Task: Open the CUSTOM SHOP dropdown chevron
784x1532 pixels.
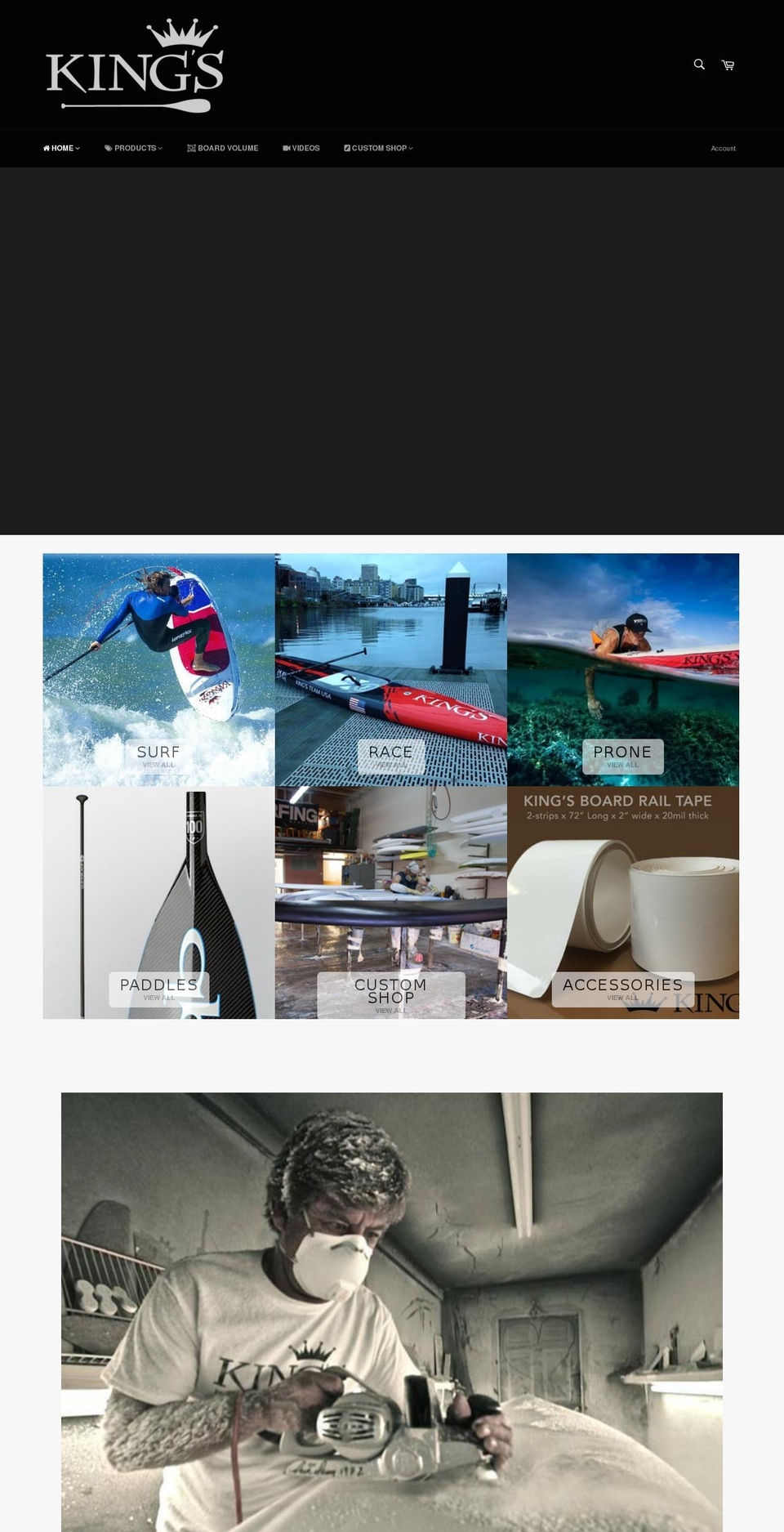Action: click(411, 148)
